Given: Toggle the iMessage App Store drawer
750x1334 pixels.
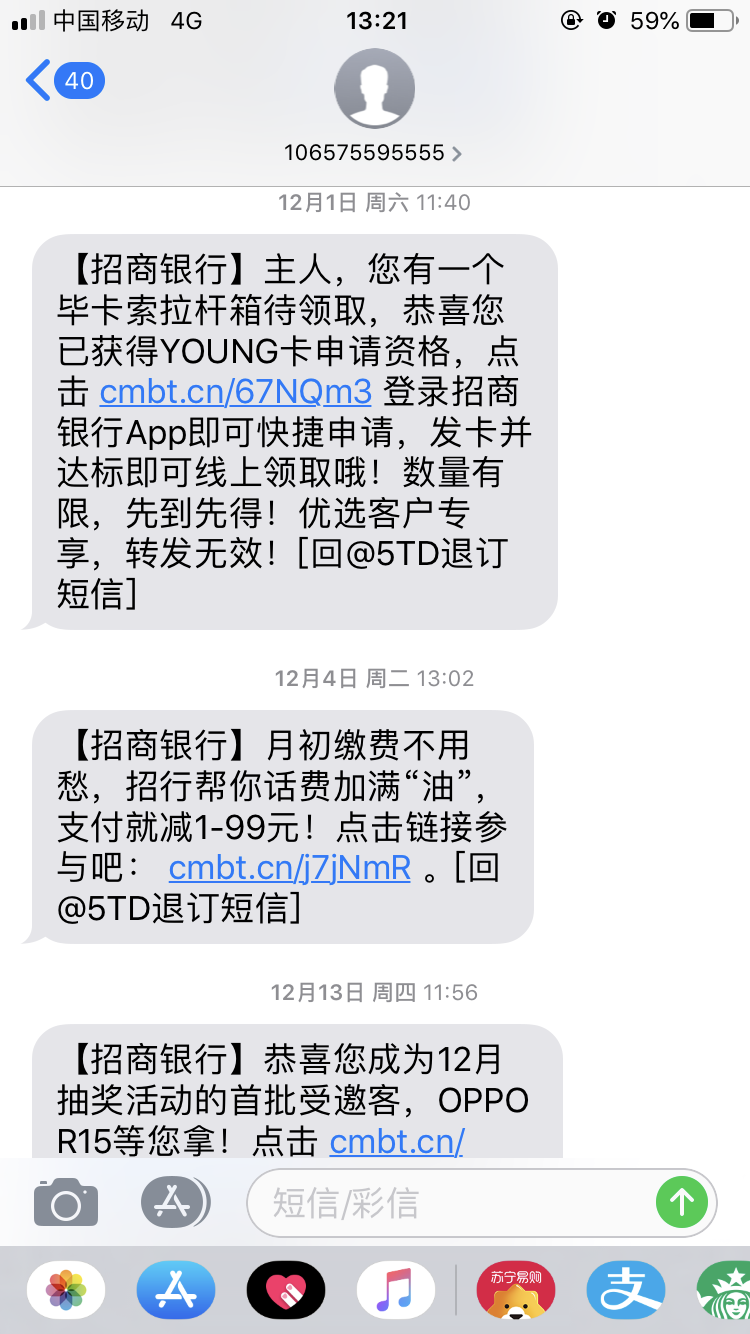Looking at the screenshot, I should pyautogui.click(x=174, y=1202).
